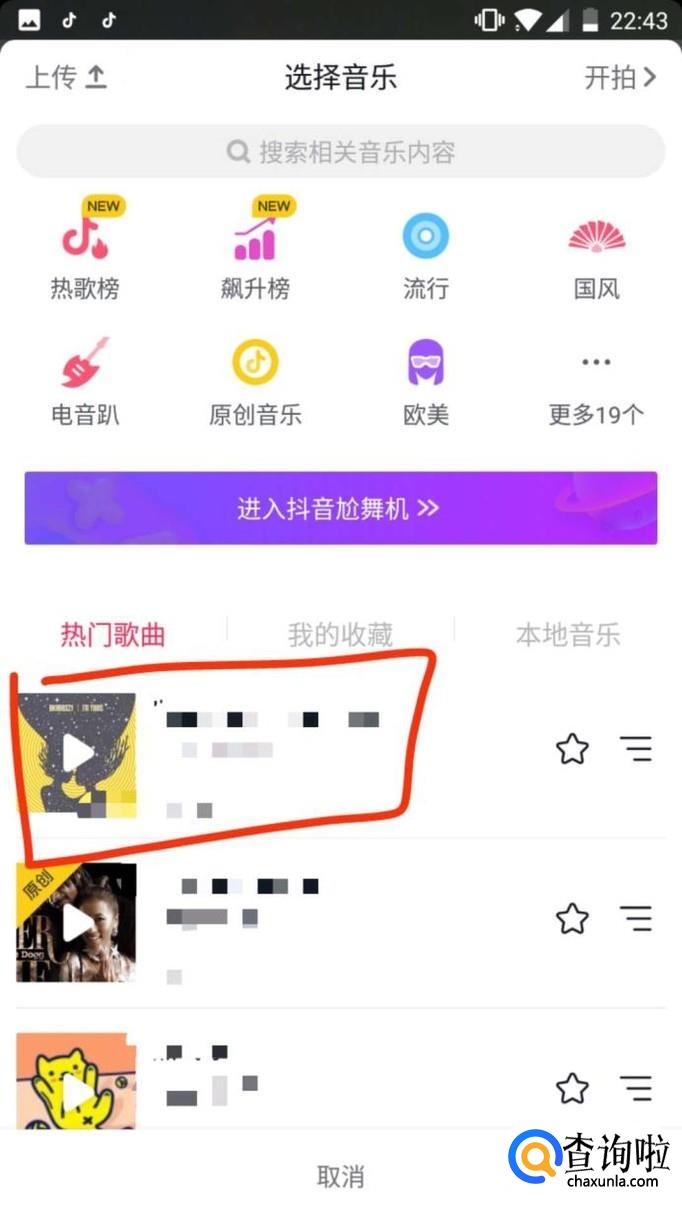Viewport: 682px width, 1212px height.
Task: Open the 电音趴 category
Action: click(85, 382)
